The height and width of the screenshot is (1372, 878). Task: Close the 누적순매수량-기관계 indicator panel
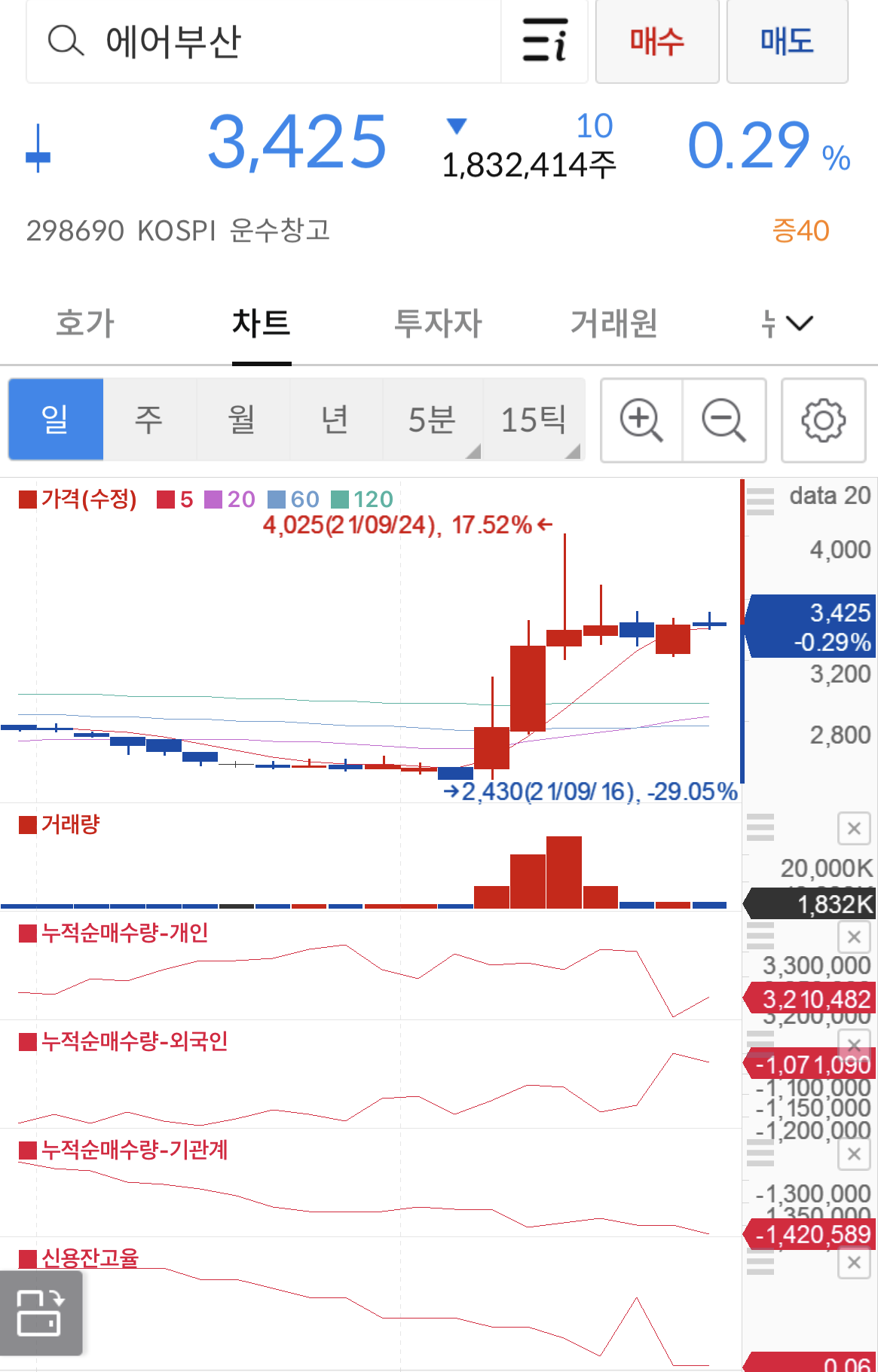pyautogui.click(x=854, y=1154)
